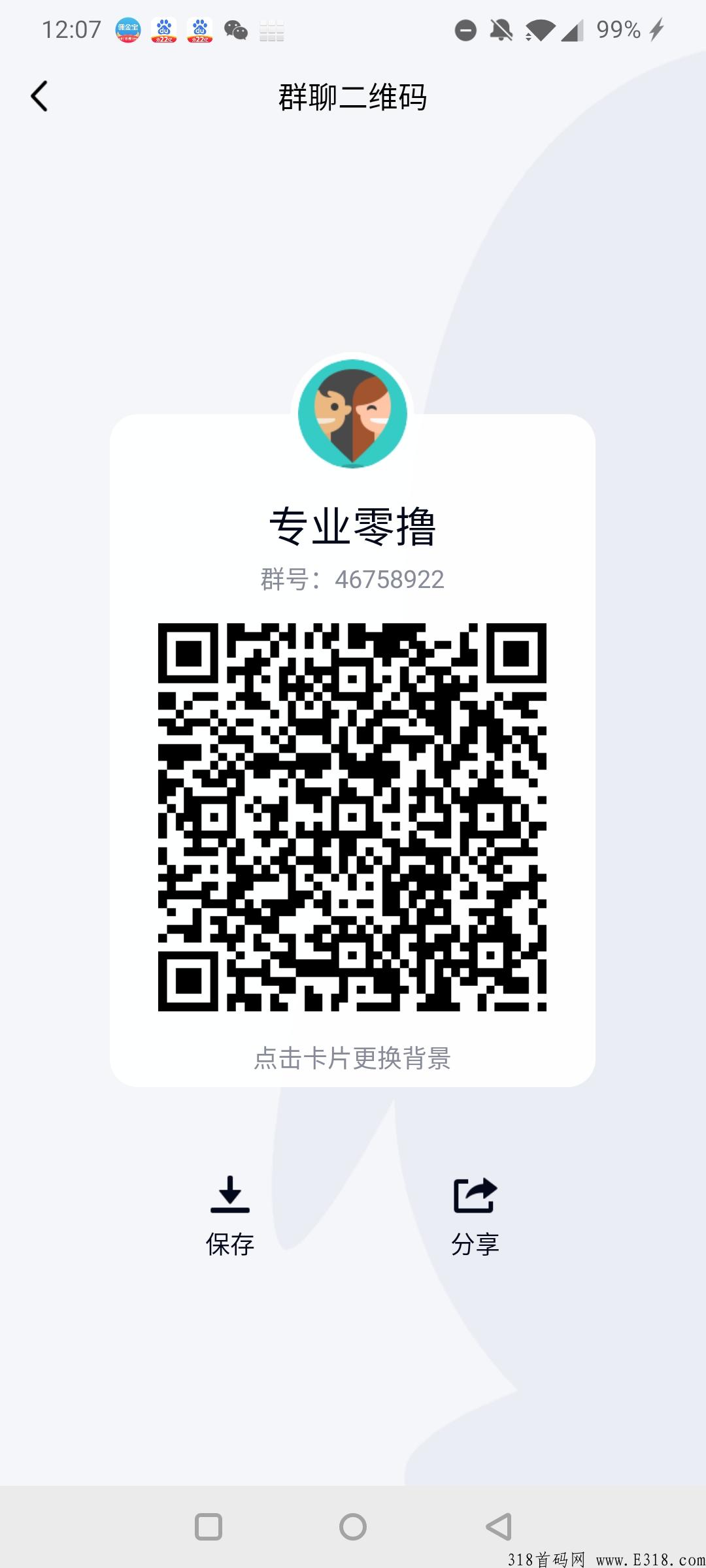Viewport: 706px width, 1568px height.
Task: Tap the Do Not Disturb icon in status bar
Action: click(x=465, y=29)
